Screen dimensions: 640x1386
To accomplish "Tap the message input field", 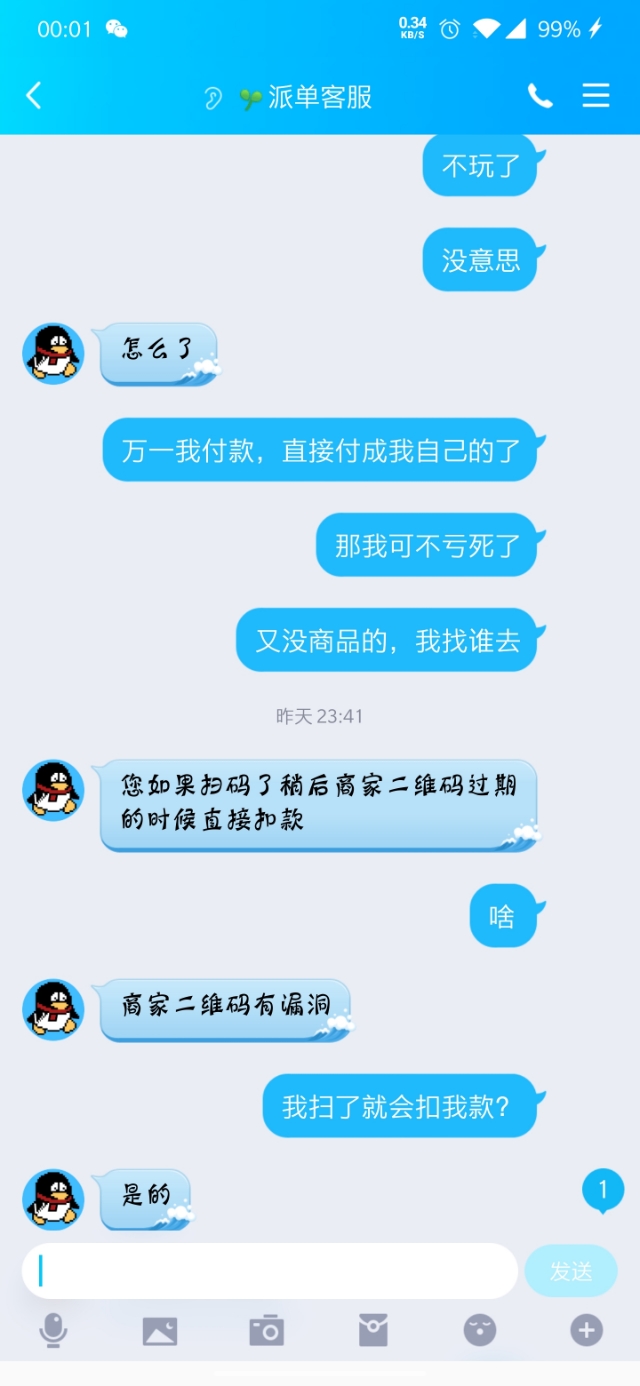I will [270, 1271].
